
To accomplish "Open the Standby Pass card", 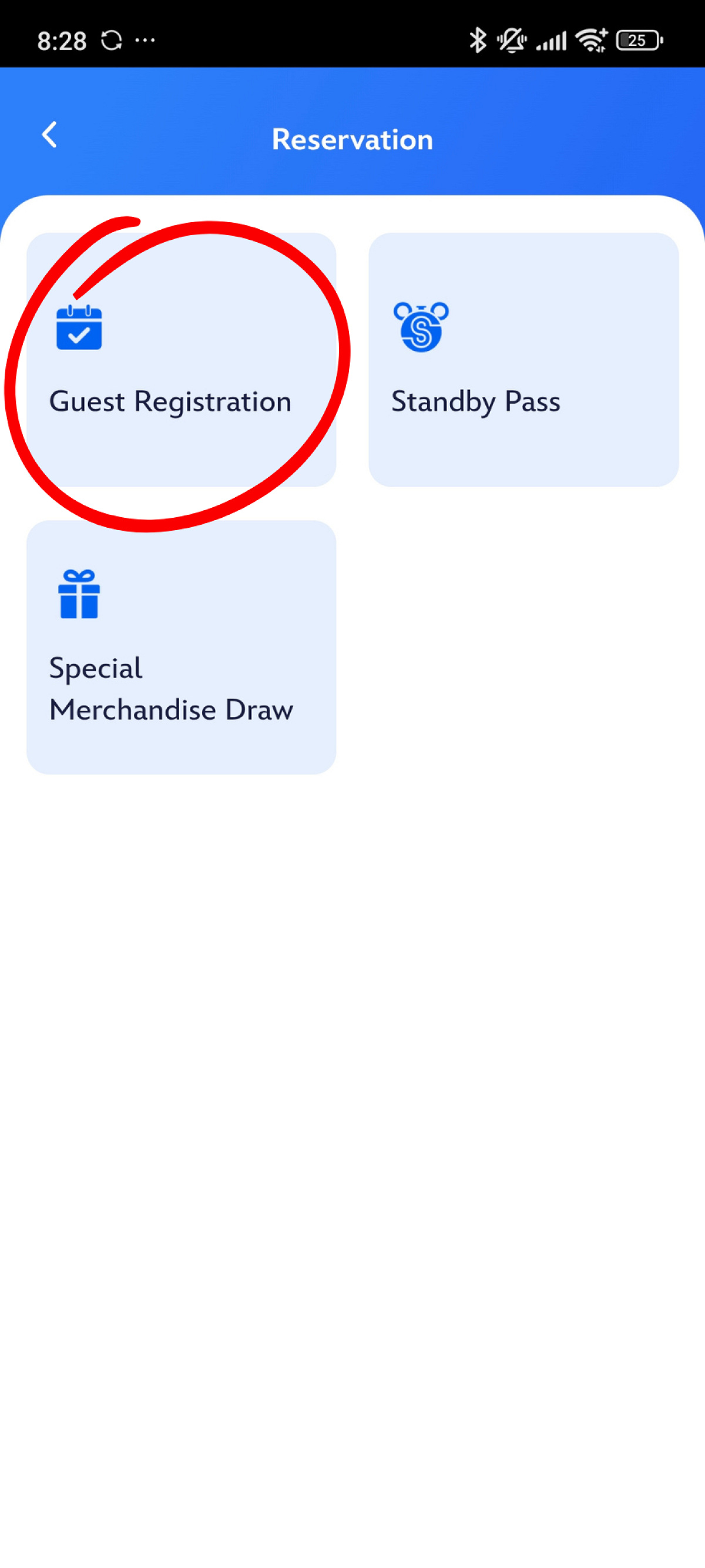I will [x=523, y=360].
